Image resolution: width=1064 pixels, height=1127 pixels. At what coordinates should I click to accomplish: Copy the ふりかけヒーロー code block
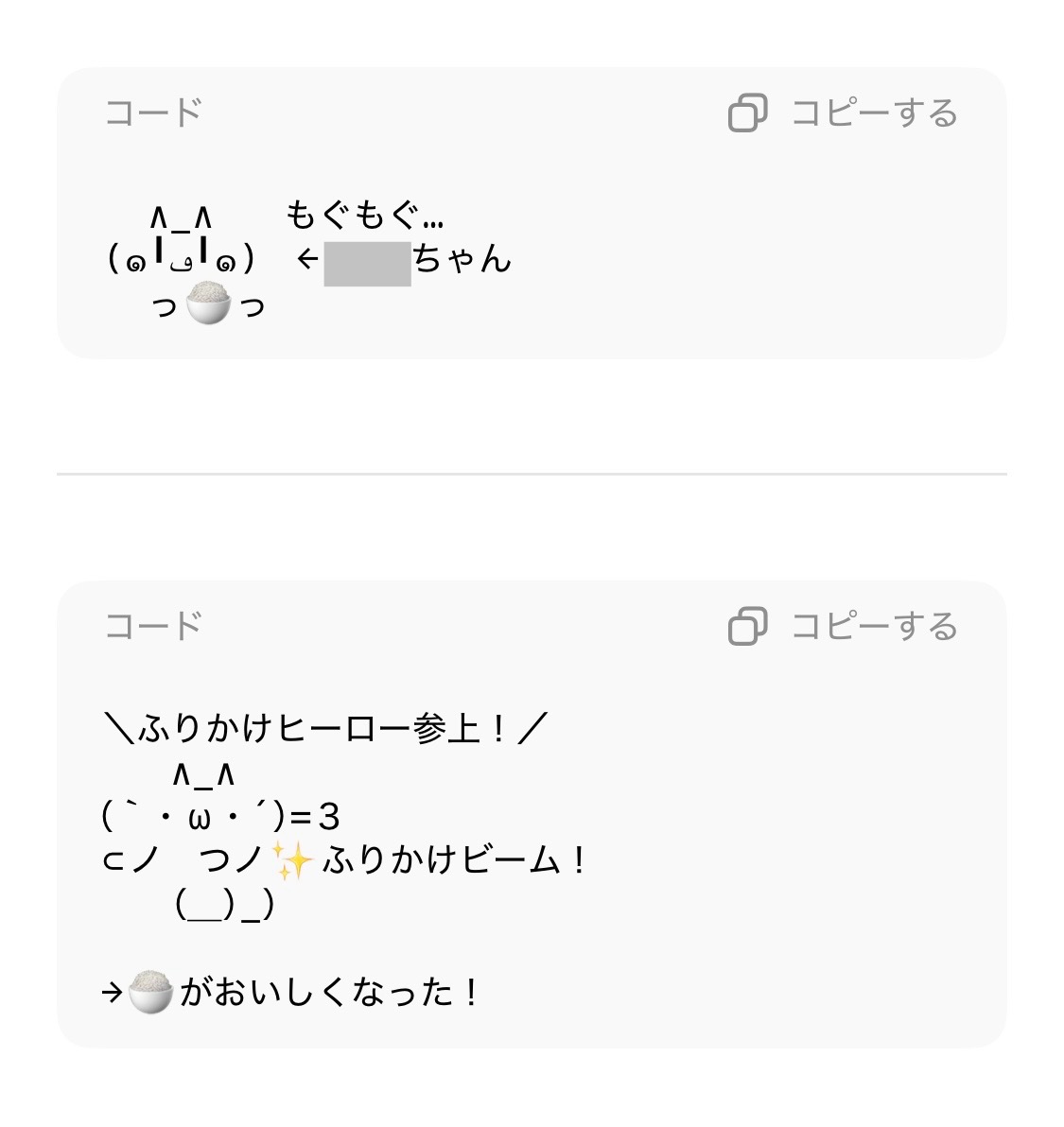tap(843, 627)
